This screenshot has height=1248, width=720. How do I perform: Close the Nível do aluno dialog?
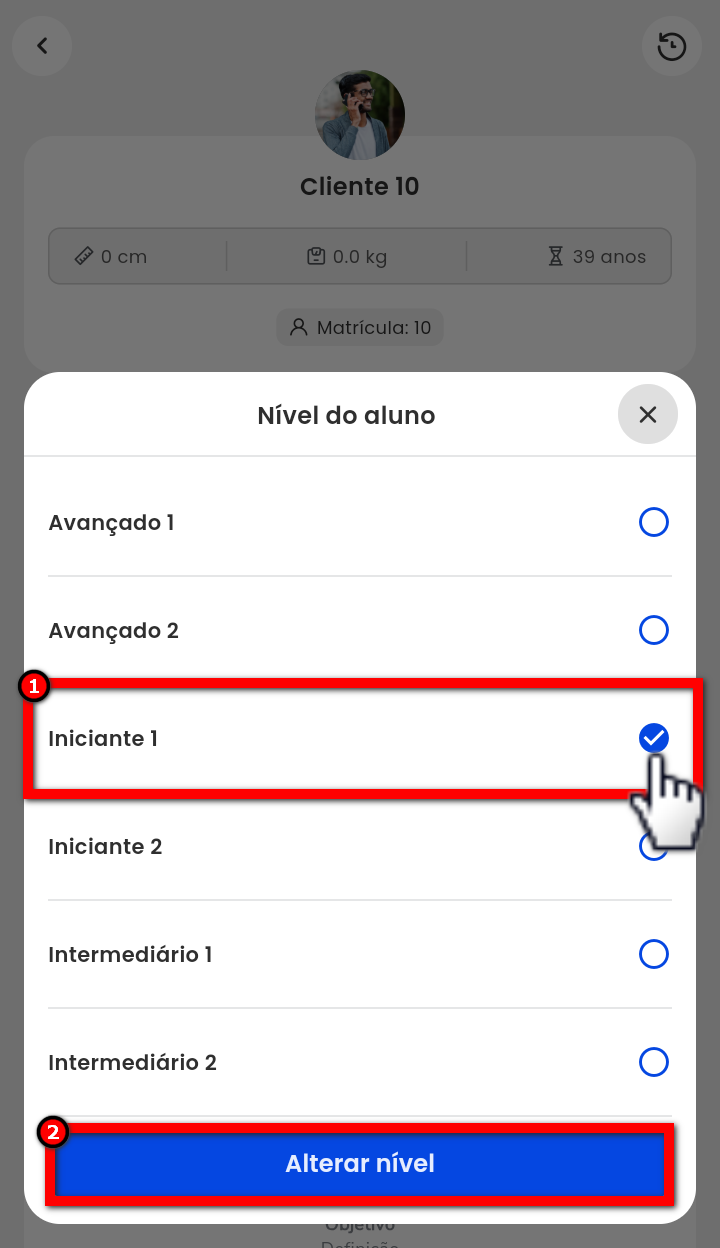click(647, 414)
